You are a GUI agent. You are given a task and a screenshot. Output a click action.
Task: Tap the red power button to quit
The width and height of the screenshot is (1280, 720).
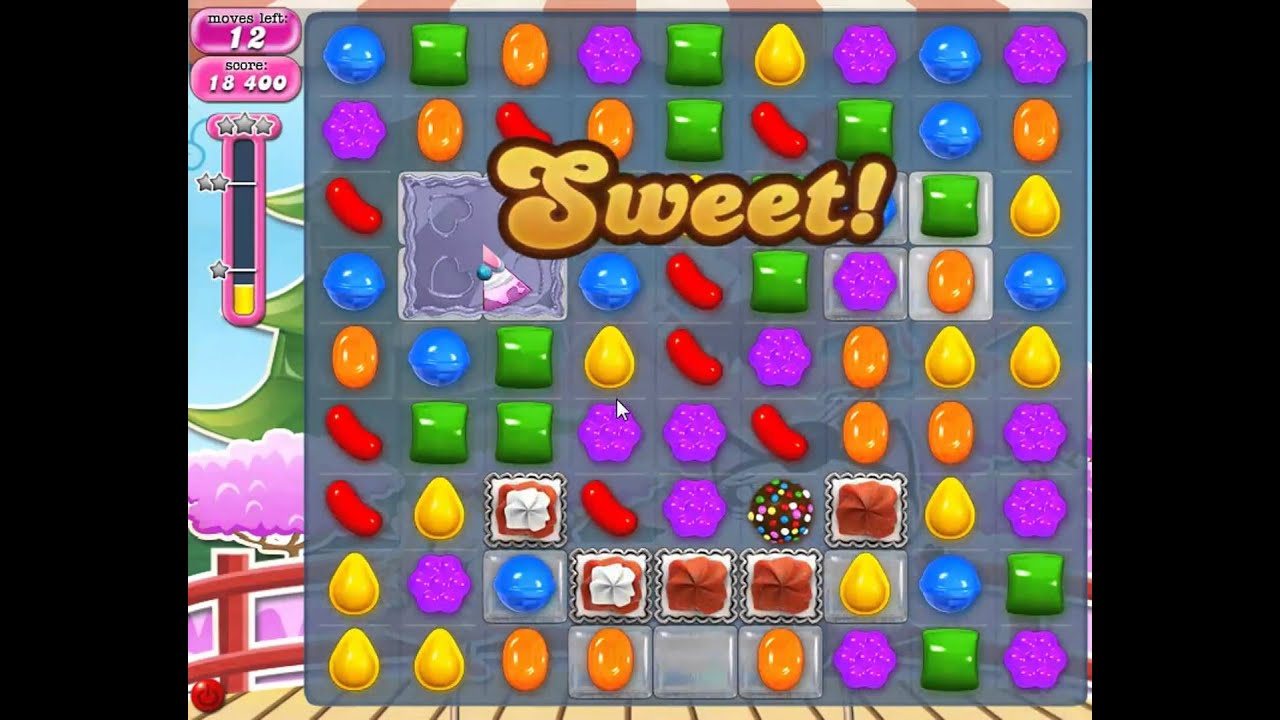pyautogui.click(x=207, y=694)
